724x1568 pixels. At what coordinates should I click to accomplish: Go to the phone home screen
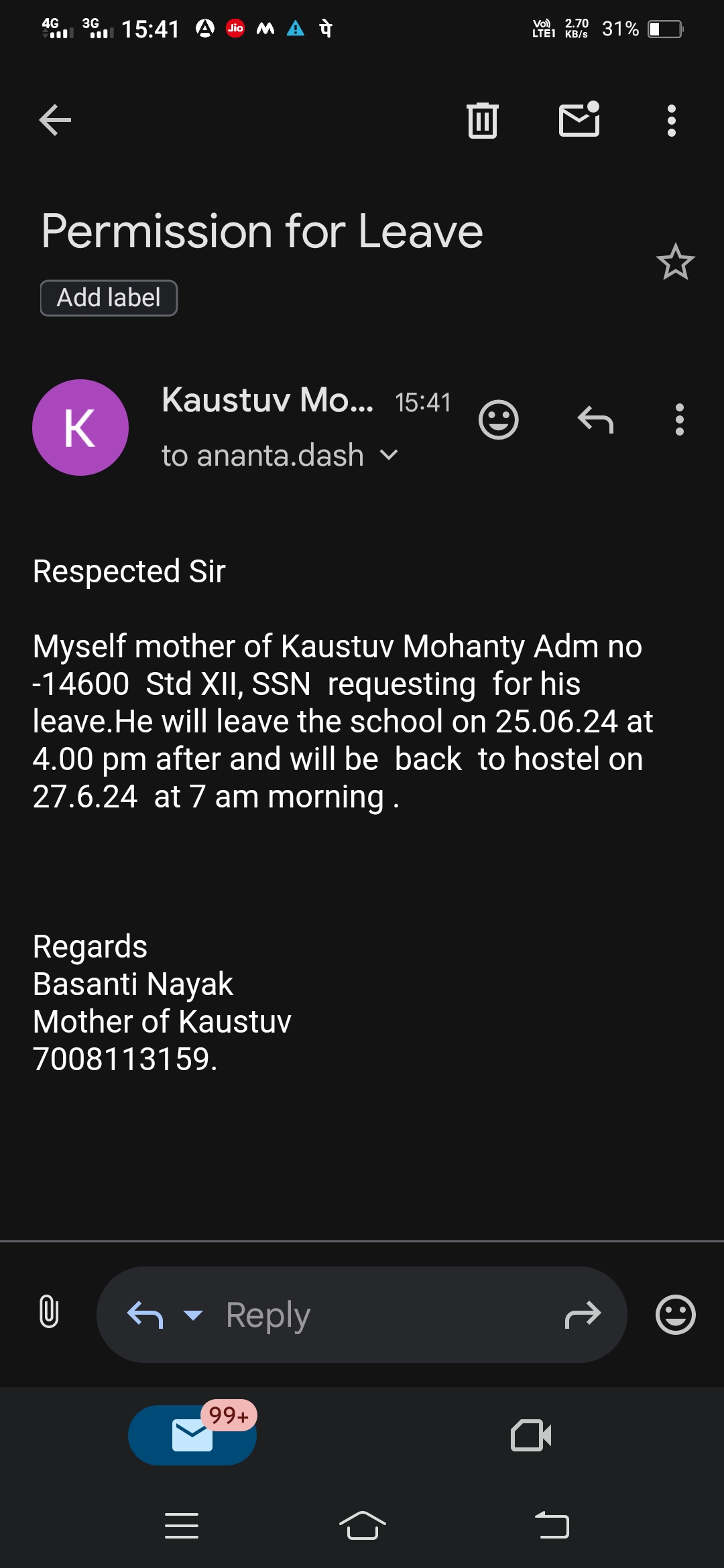pos(362,1526)
